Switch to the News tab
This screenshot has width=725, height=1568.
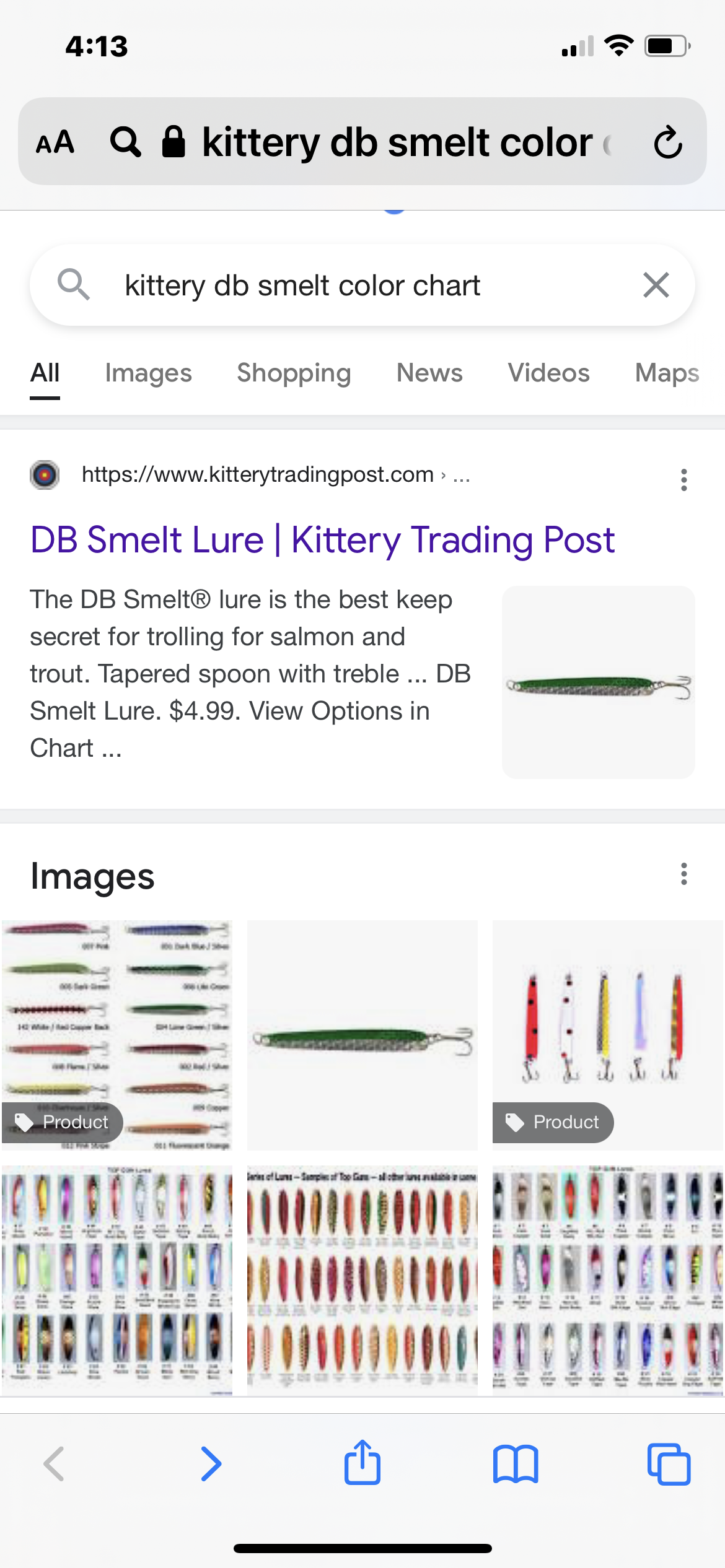[x=429, y=373]
